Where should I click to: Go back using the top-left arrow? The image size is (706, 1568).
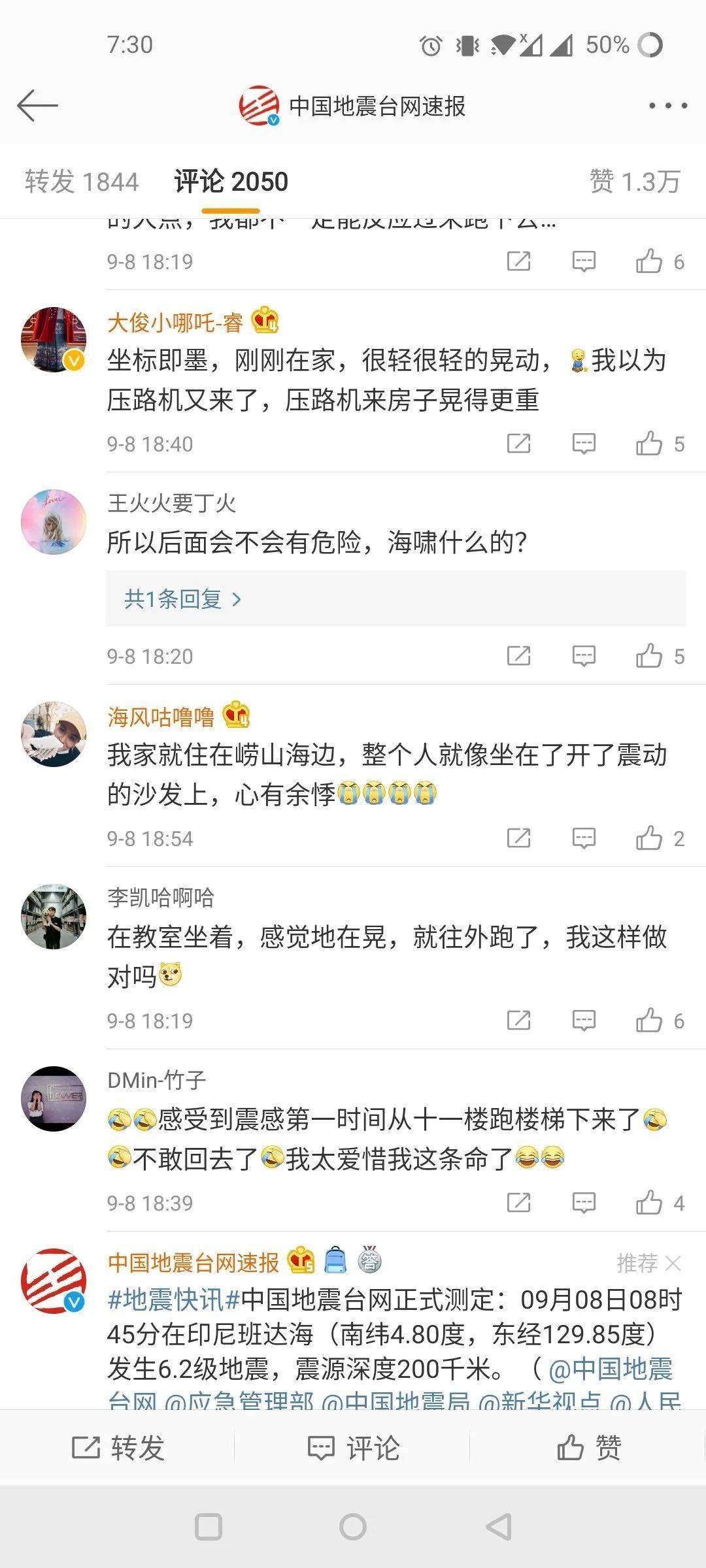click(37, 105)
